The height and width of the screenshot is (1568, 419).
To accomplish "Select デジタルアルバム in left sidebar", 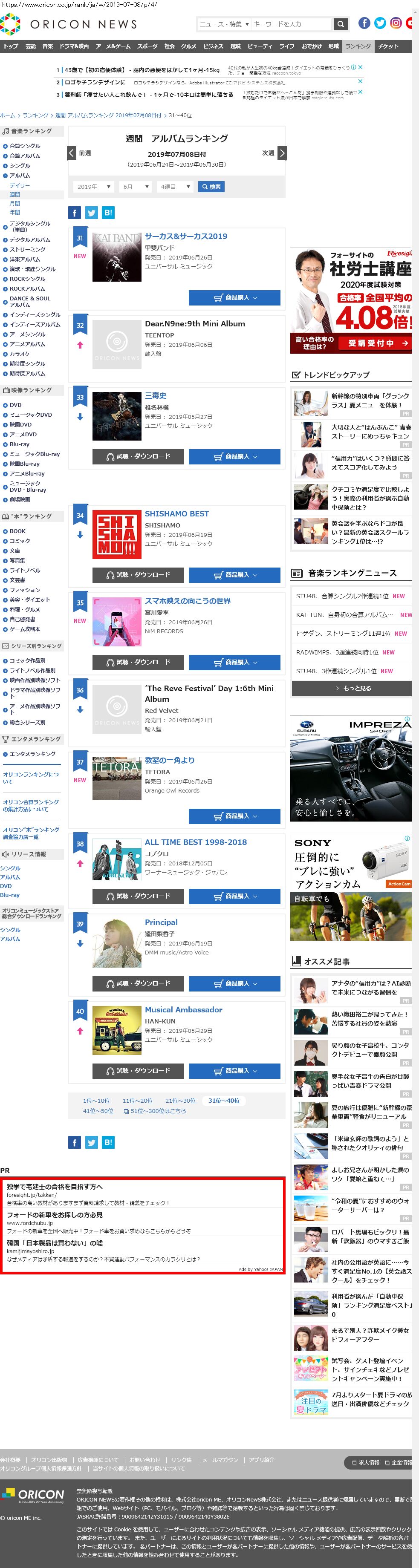I will point(30,240).
